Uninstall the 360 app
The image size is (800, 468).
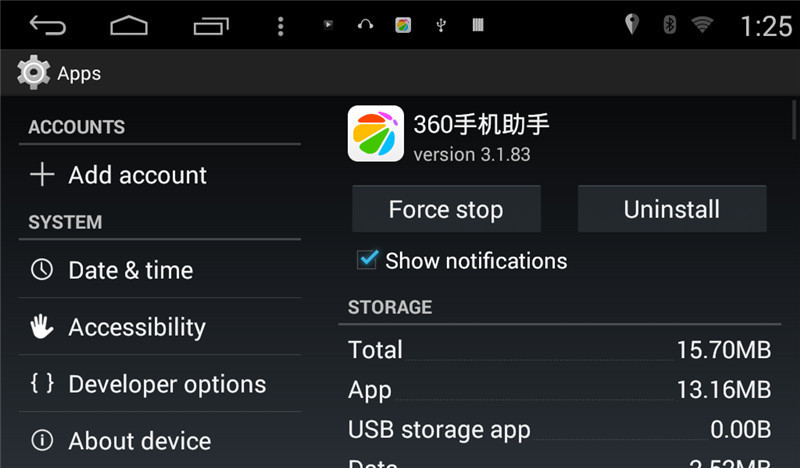pyautogui.click(x=672, y=210)
